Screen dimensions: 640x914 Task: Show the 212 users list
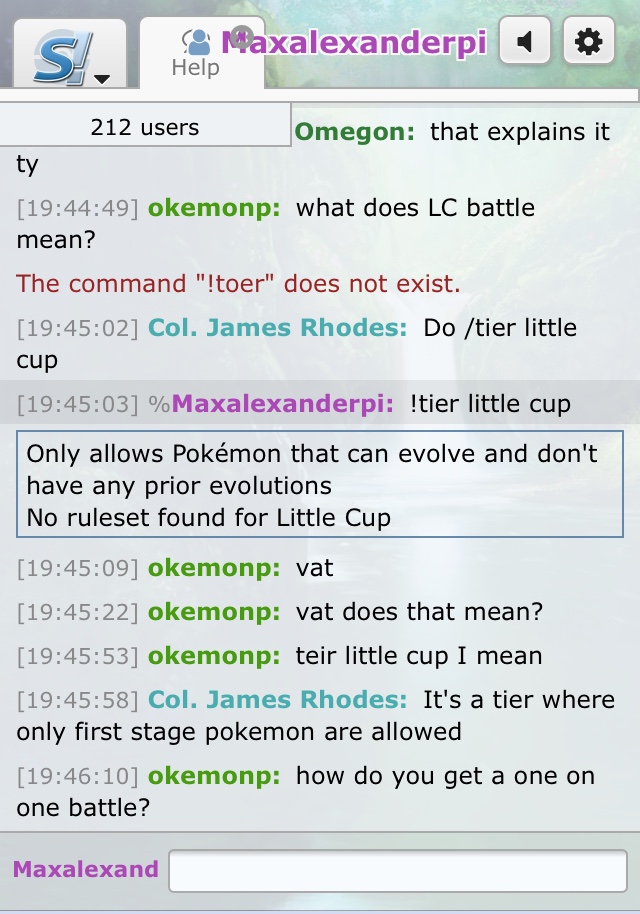tap(145, 128)
